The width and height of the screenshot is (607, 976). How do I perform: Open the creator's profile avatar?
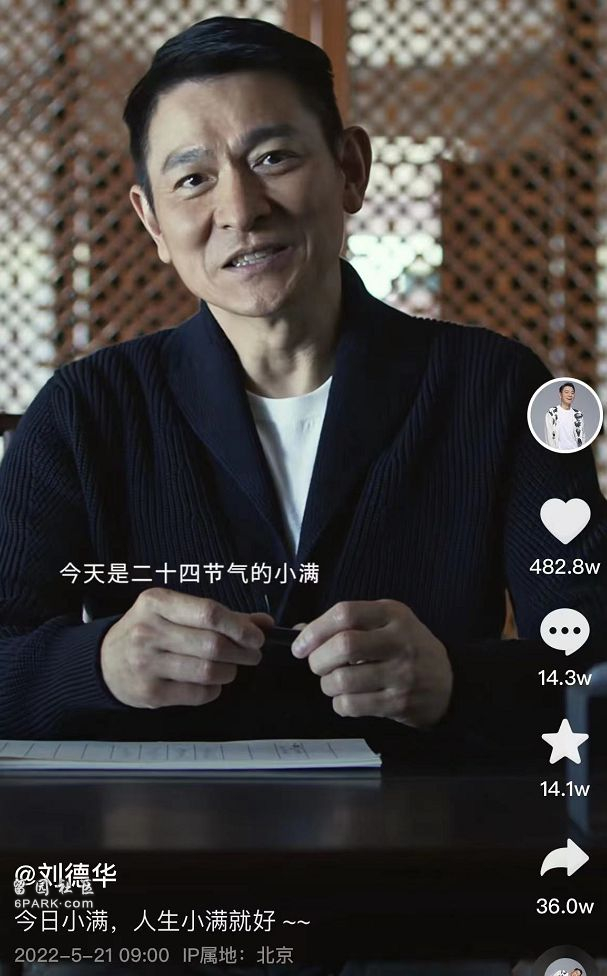coord(565,415)
